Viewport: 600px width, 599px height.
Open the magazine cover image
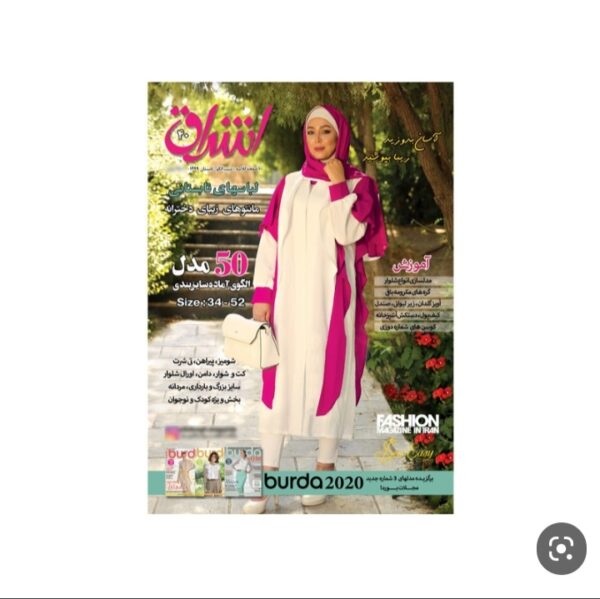click(x=300, y=298)
